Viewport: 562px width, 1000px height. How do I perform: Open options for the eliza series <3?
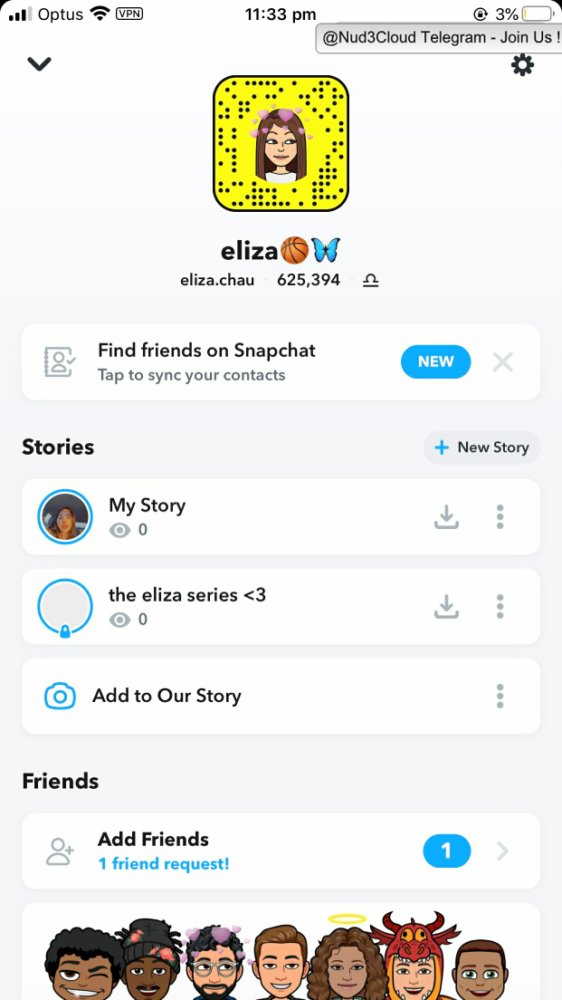click(x=500, y=607)
